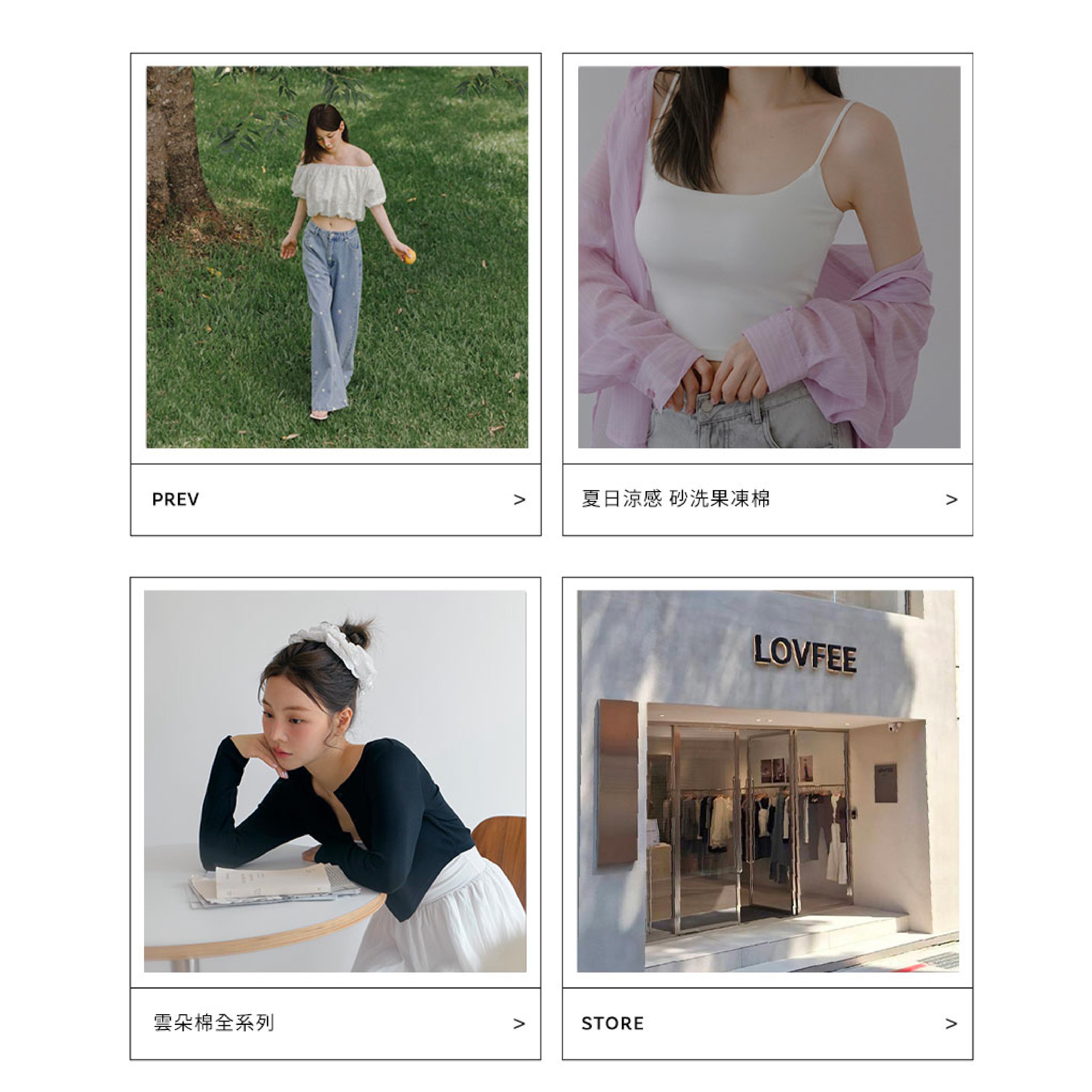This screenshot has width=1092, height=1092.
Task: View the 雲朵棉全系列 collection
Action: click(336, 1024)
